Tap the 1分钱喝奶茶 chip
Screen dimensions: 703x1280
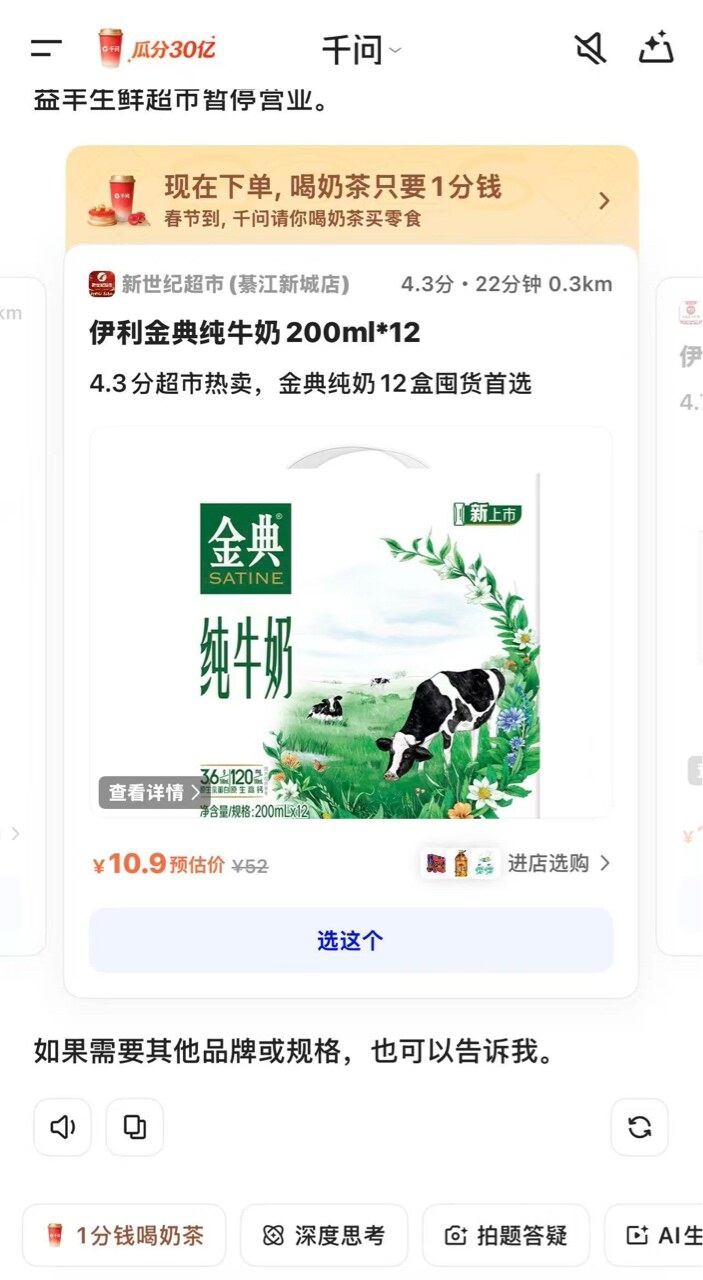(x=125, y=1236)
